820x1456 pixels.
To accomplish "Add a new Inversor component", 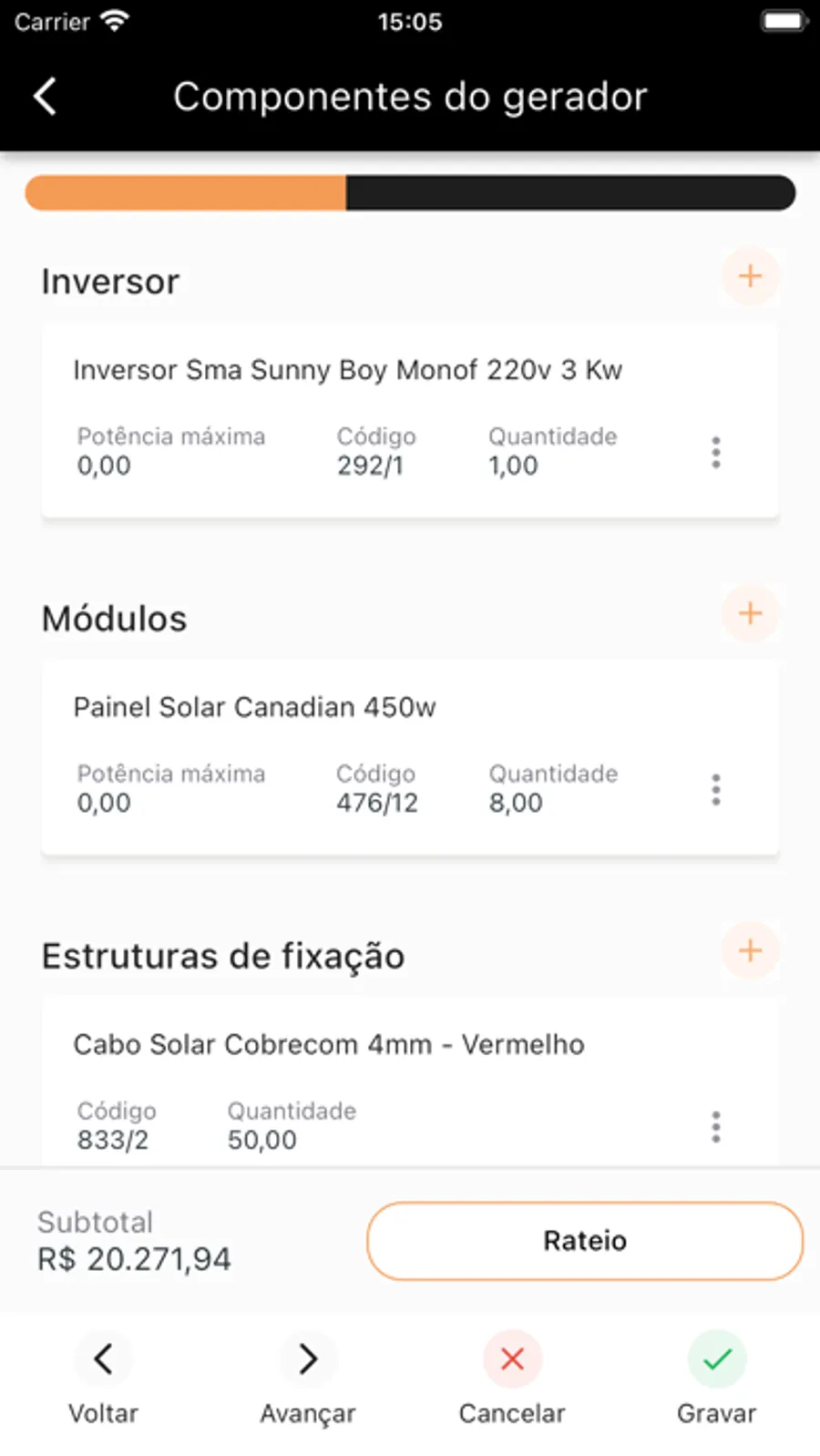I will 750,276.
